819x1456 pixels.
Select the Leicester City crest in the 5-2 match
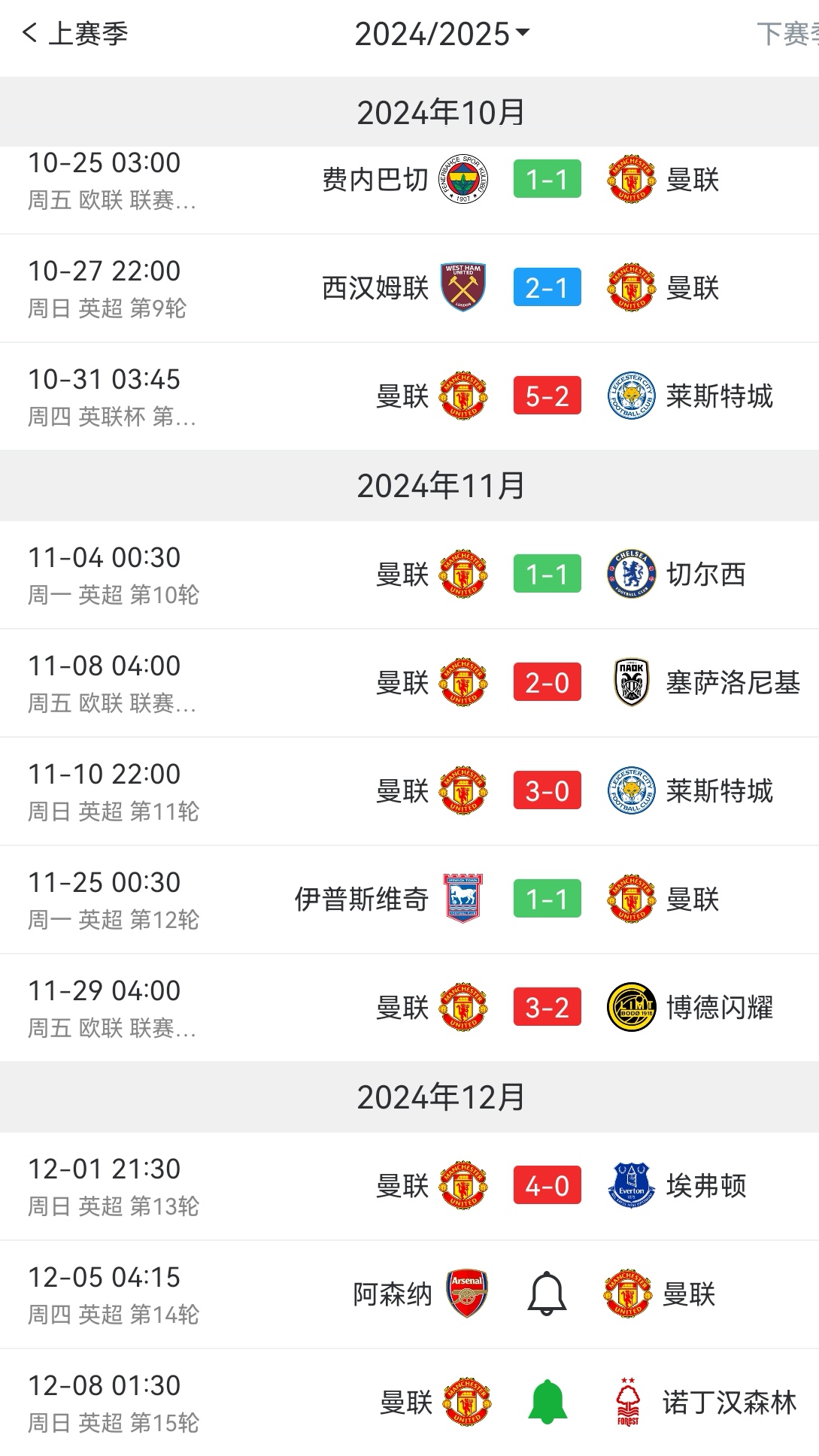click(x=632, y=396)
